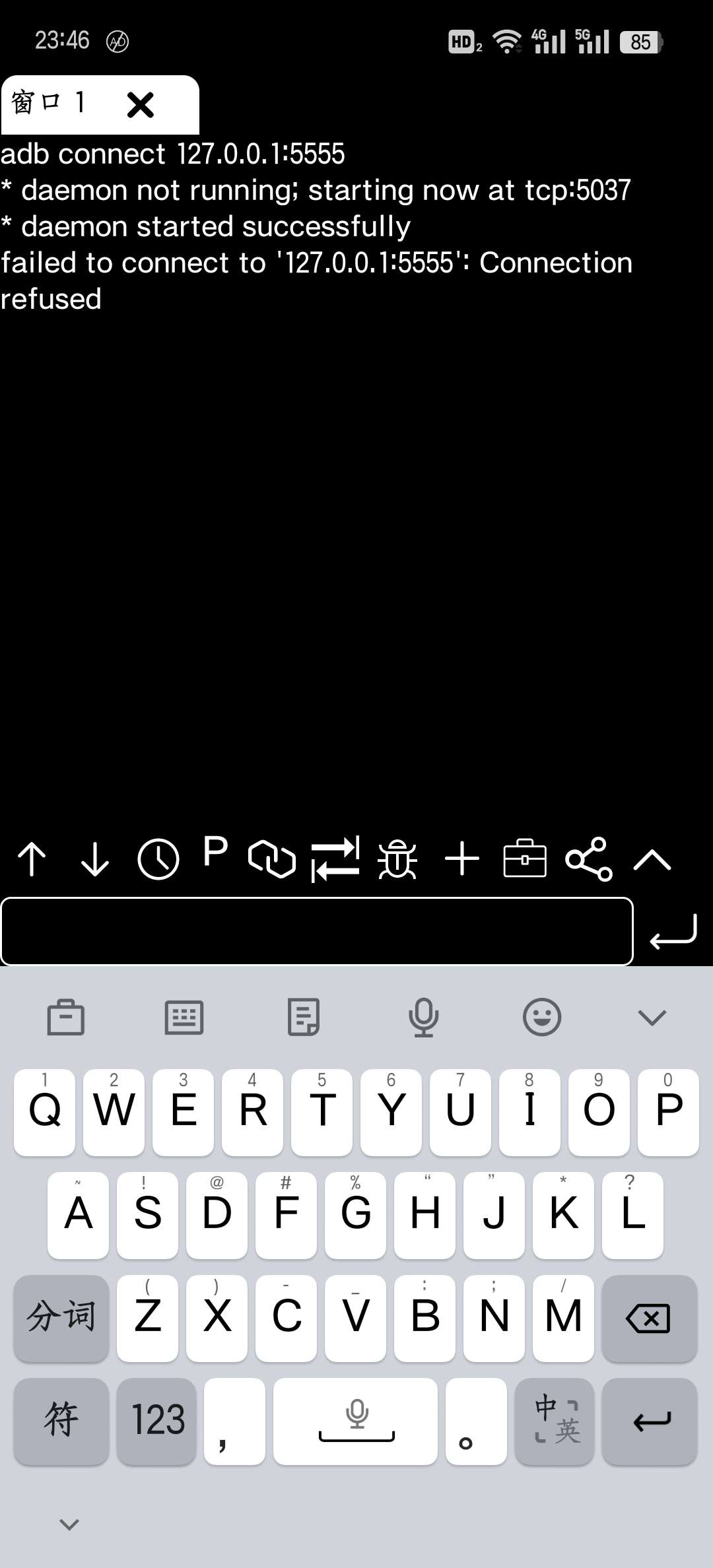Open the linked hexagons icon
713x1568 pixels.
(x=272, y=859)
